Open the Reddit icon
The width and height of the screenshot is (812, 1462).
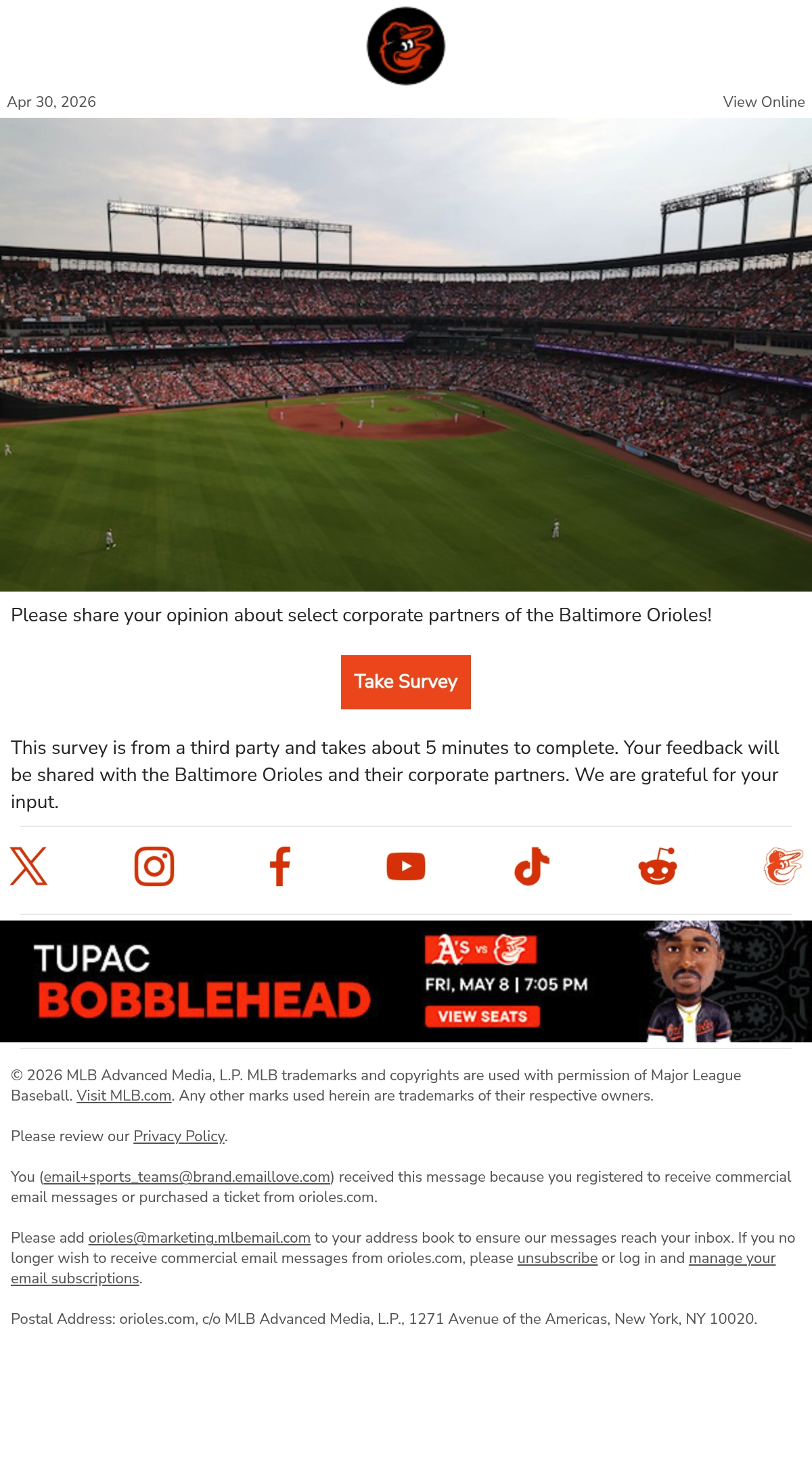658,866
